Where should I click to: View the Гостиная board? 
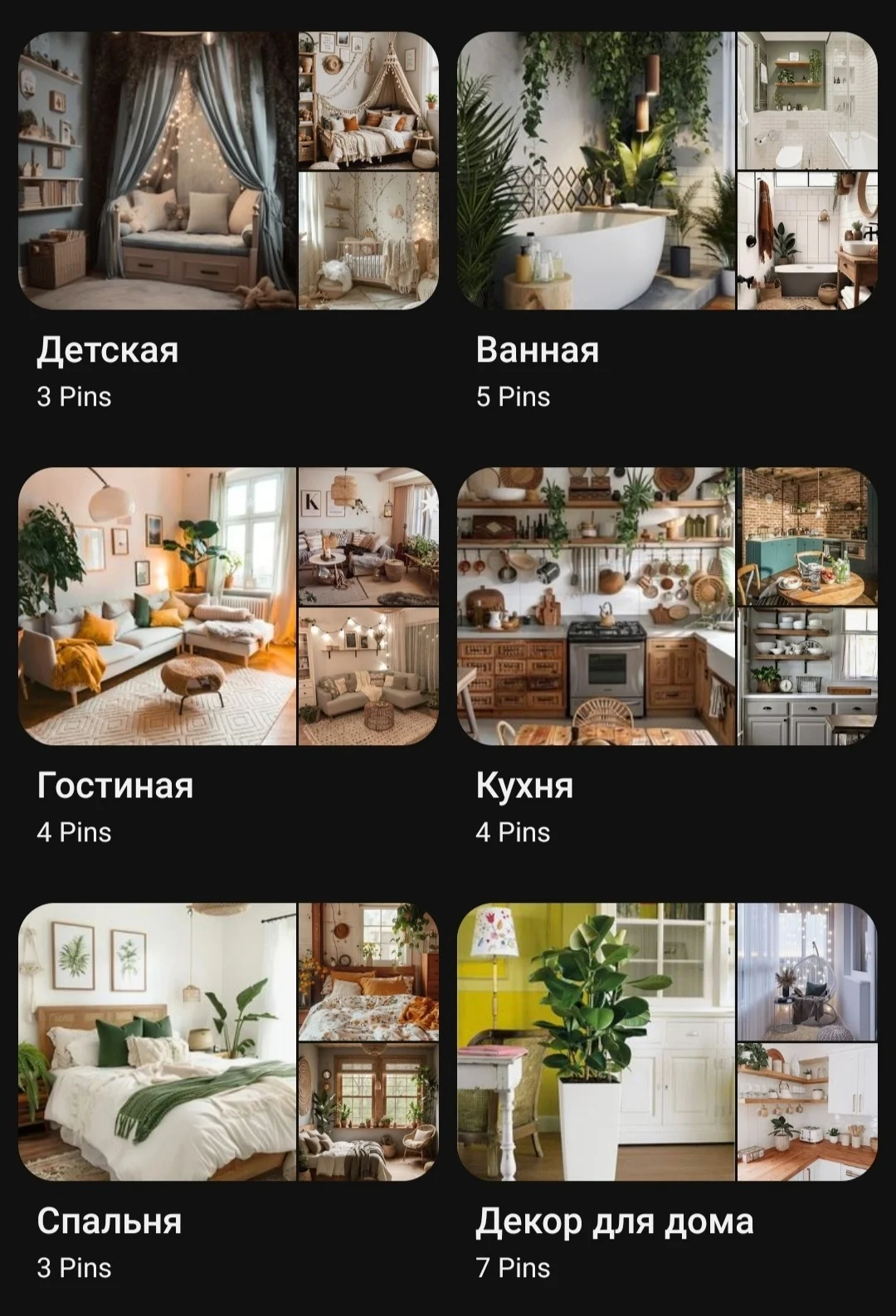pyautogui.click(x=228, y=607)
